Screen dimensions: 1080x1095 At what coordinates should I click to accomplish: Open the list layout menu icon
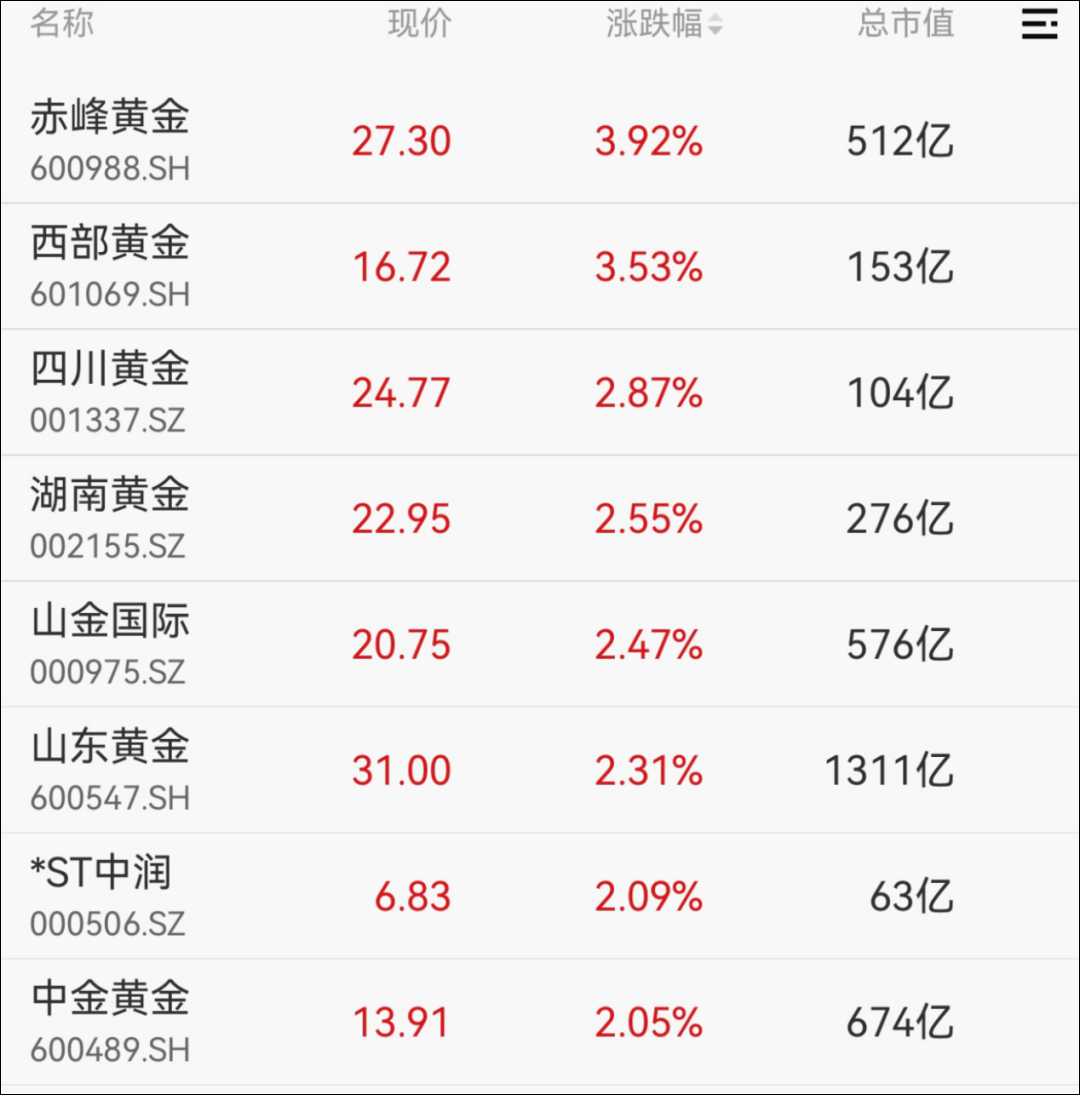tap(1039, 24)
